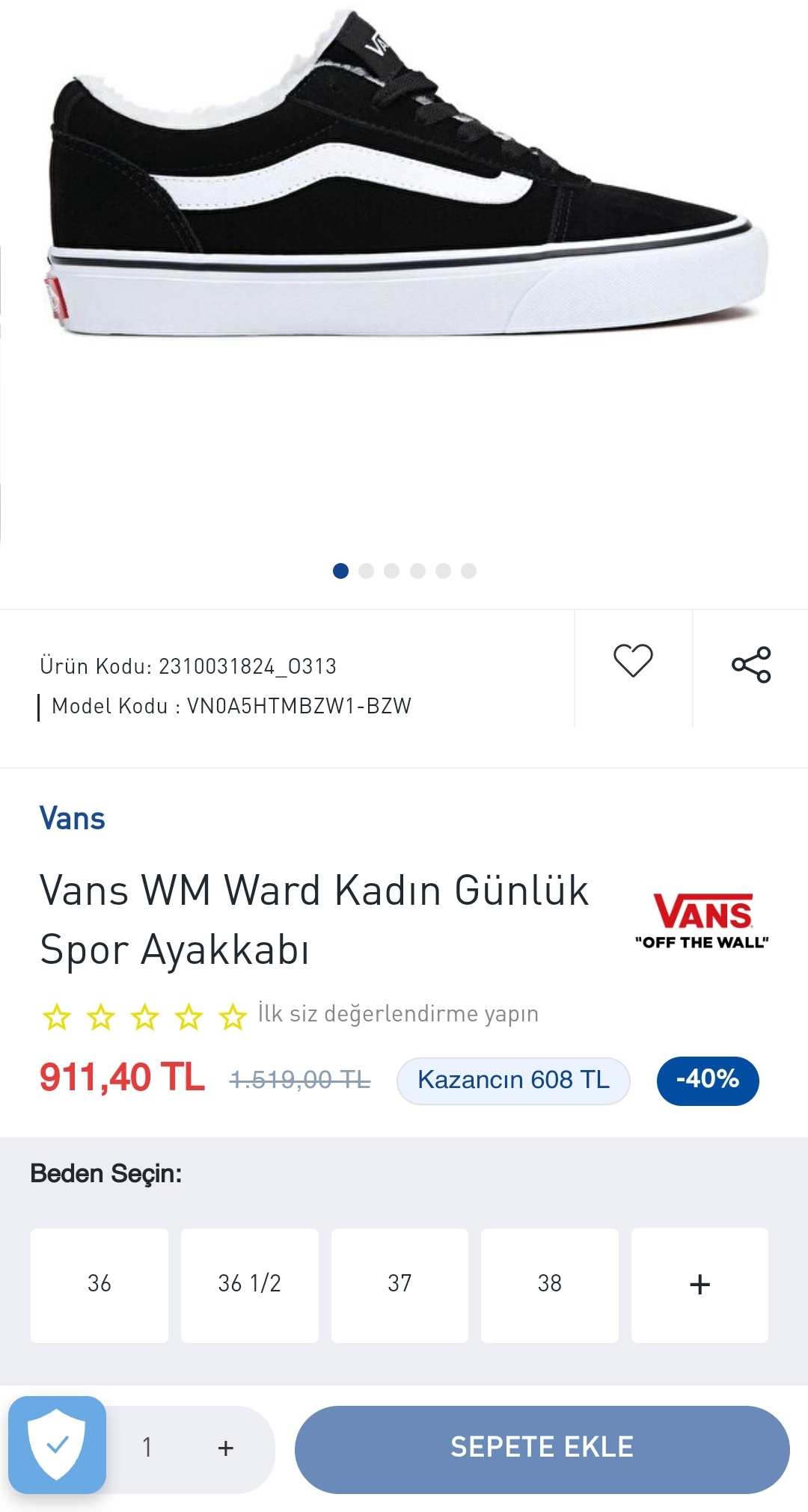Select size 36 1/2
Viewport: 808px width, 1512px height.
coord(250,1285)
